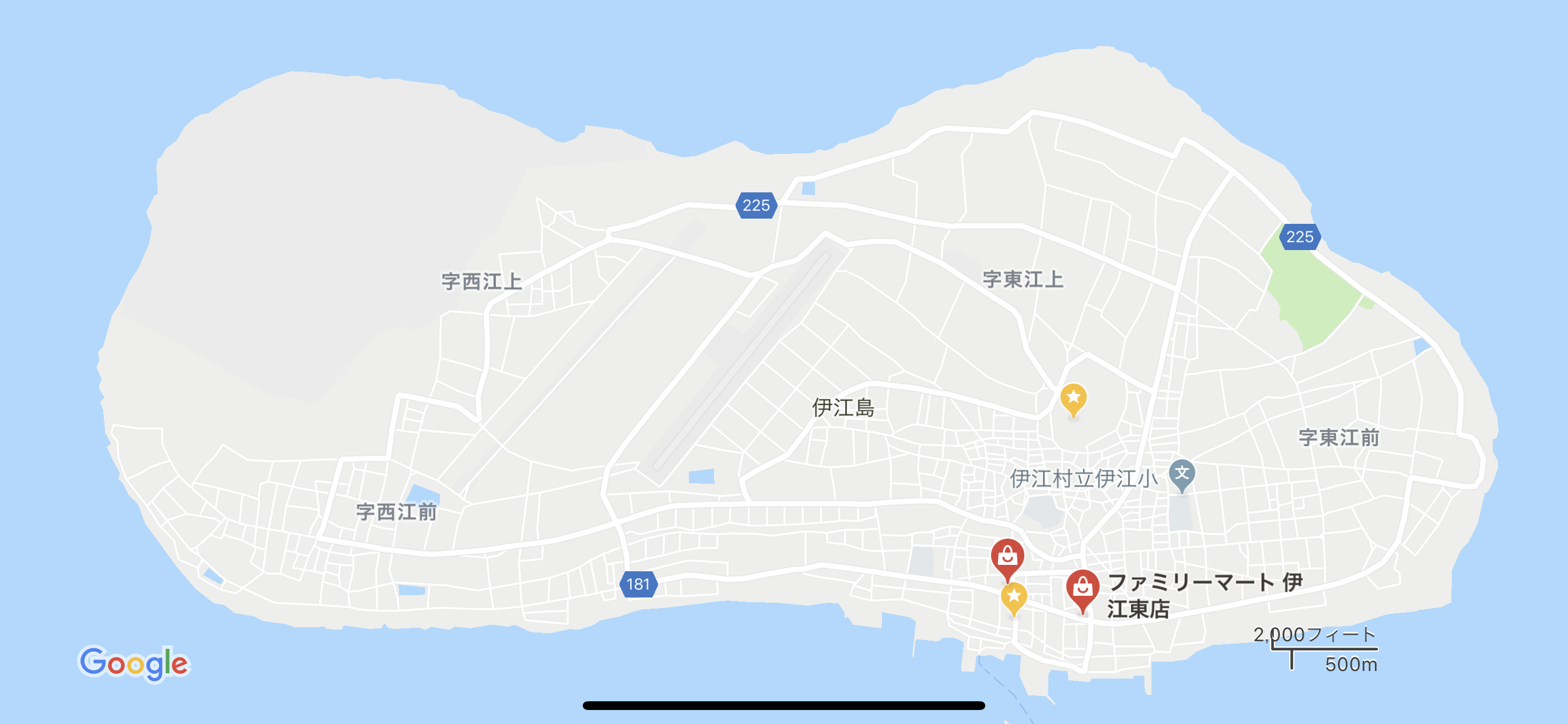Tap the FamilyMart 伊江東店 shopping pin
Image resolution: width=1568 pixels, height=724 pixels.
pos(1081,588)
